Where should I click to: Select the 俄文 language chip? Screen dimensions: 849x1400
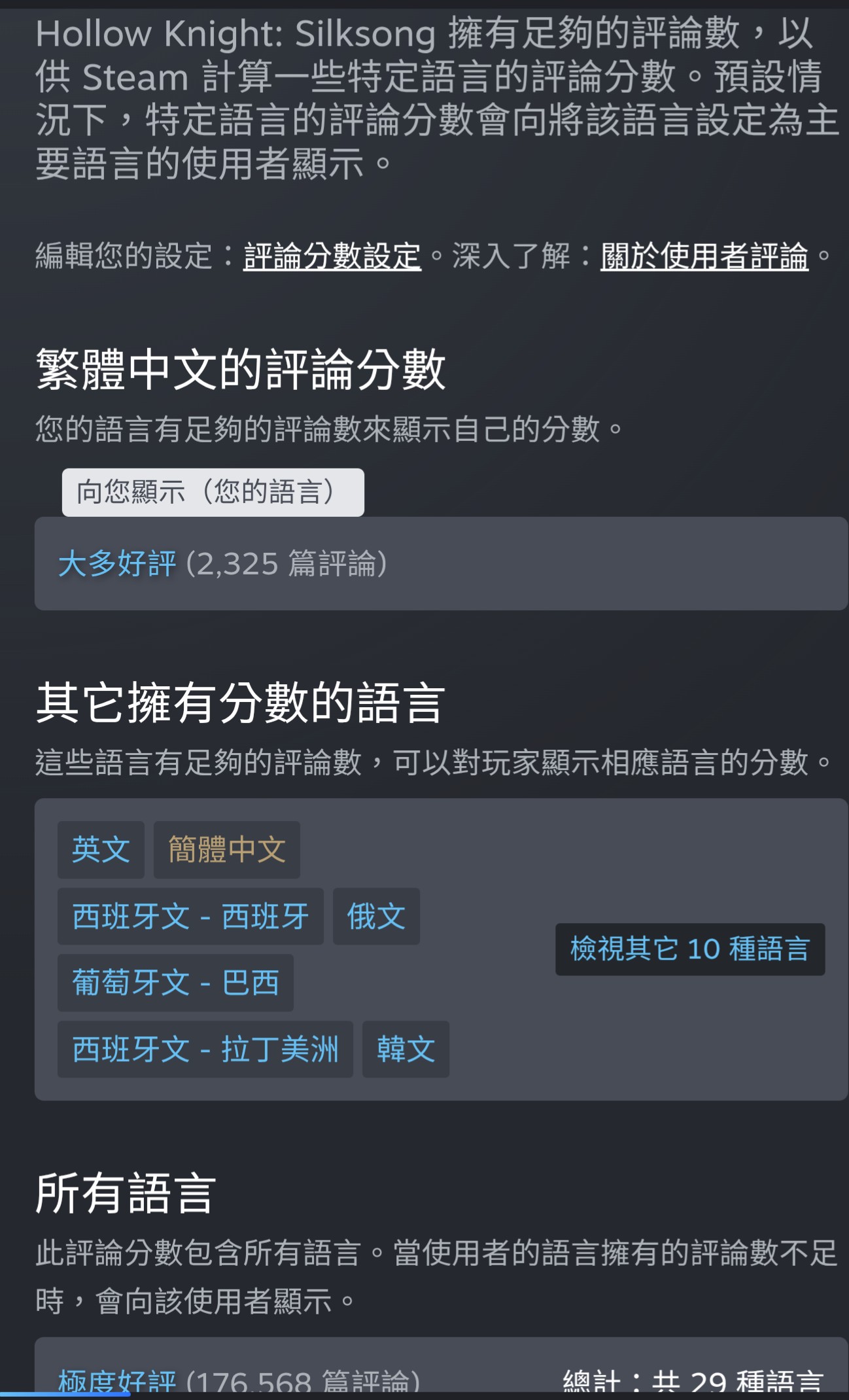pos(376,917)
